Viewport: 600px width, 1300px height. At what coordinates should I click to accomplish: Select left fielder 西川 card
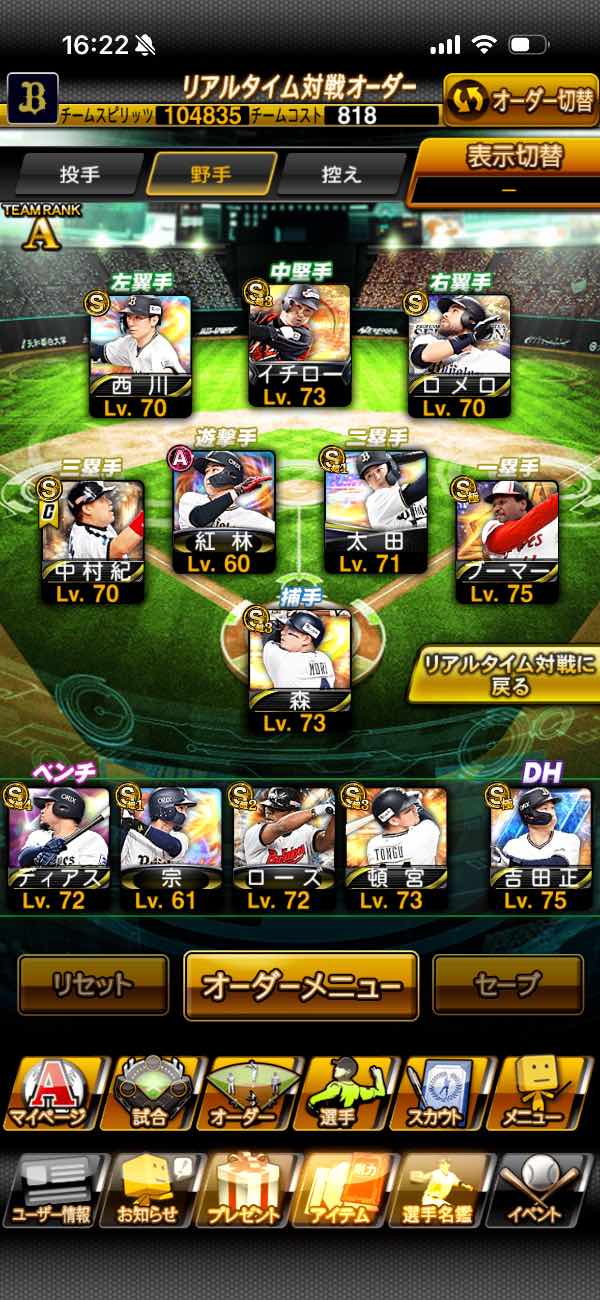coord(141,356)
